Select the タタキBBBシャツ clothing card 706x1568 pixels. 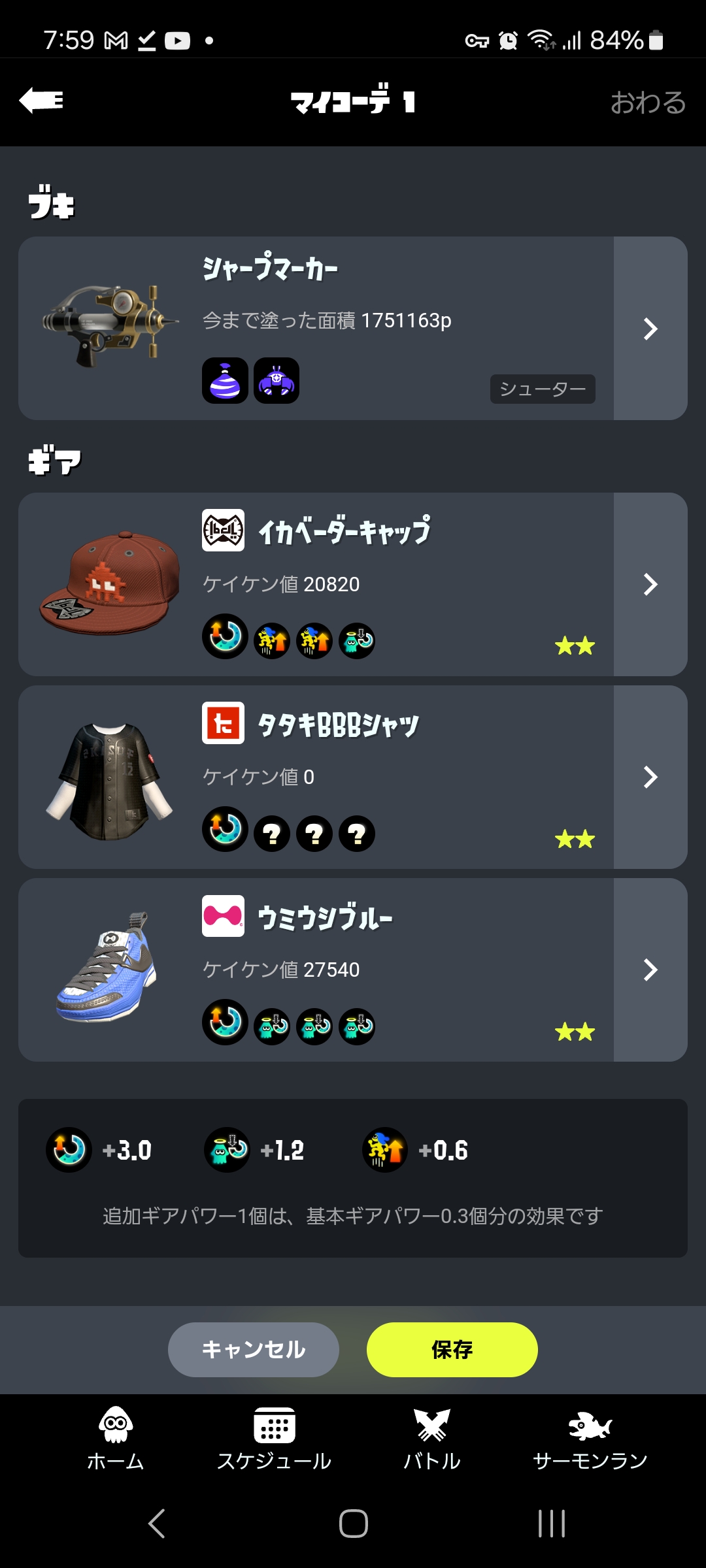[353, 777]
